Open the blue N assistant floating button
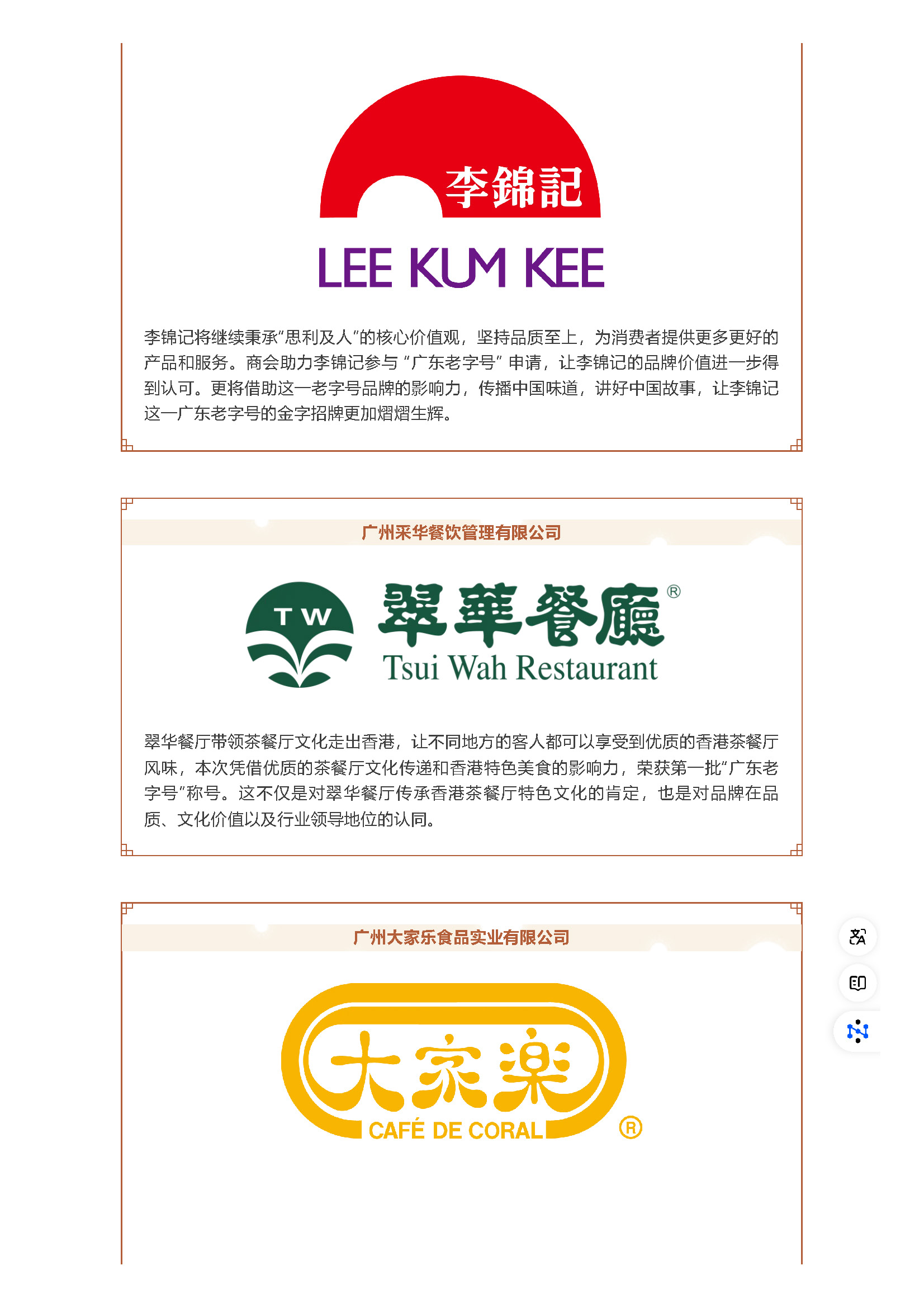This screenshot has height=1308, width=924. coord(857,1031)
